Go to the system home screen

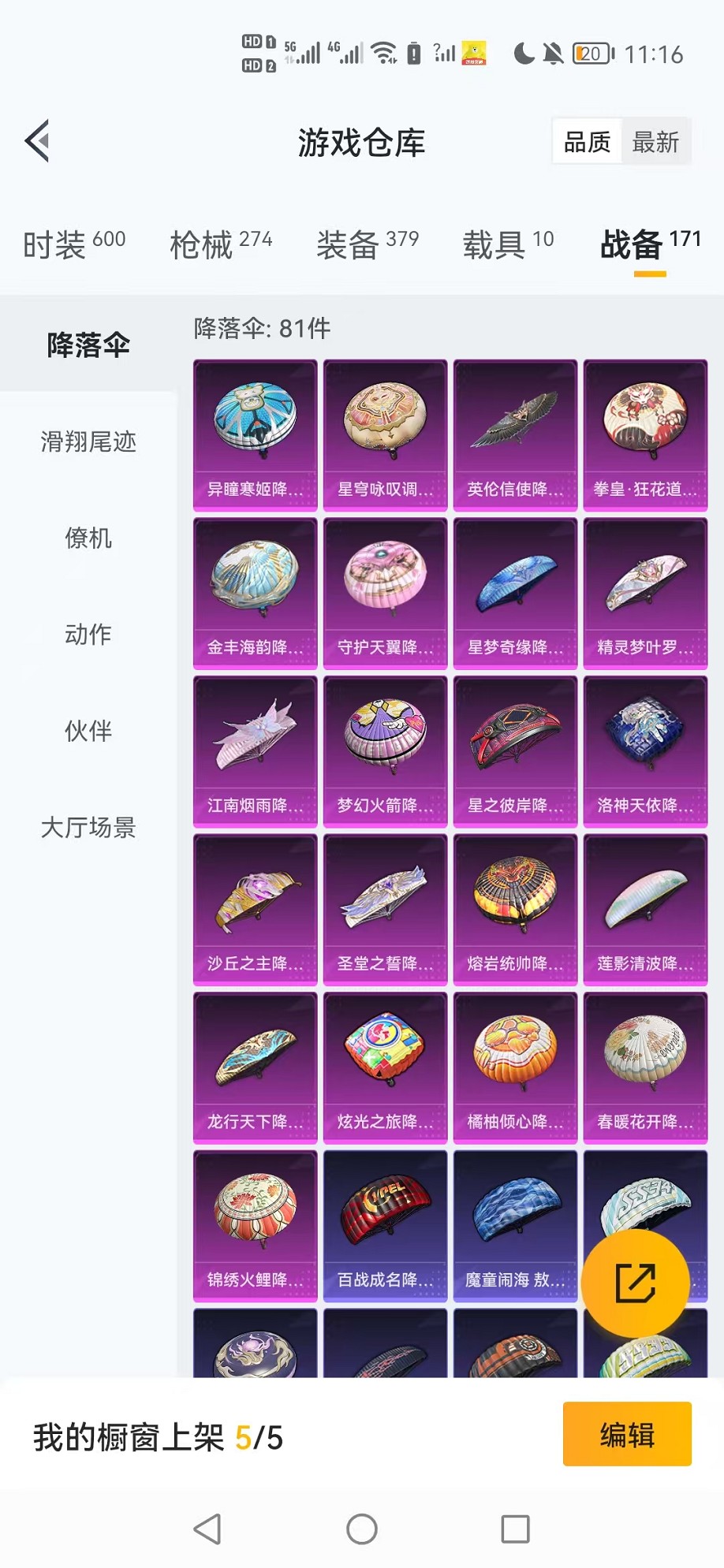362,1529
